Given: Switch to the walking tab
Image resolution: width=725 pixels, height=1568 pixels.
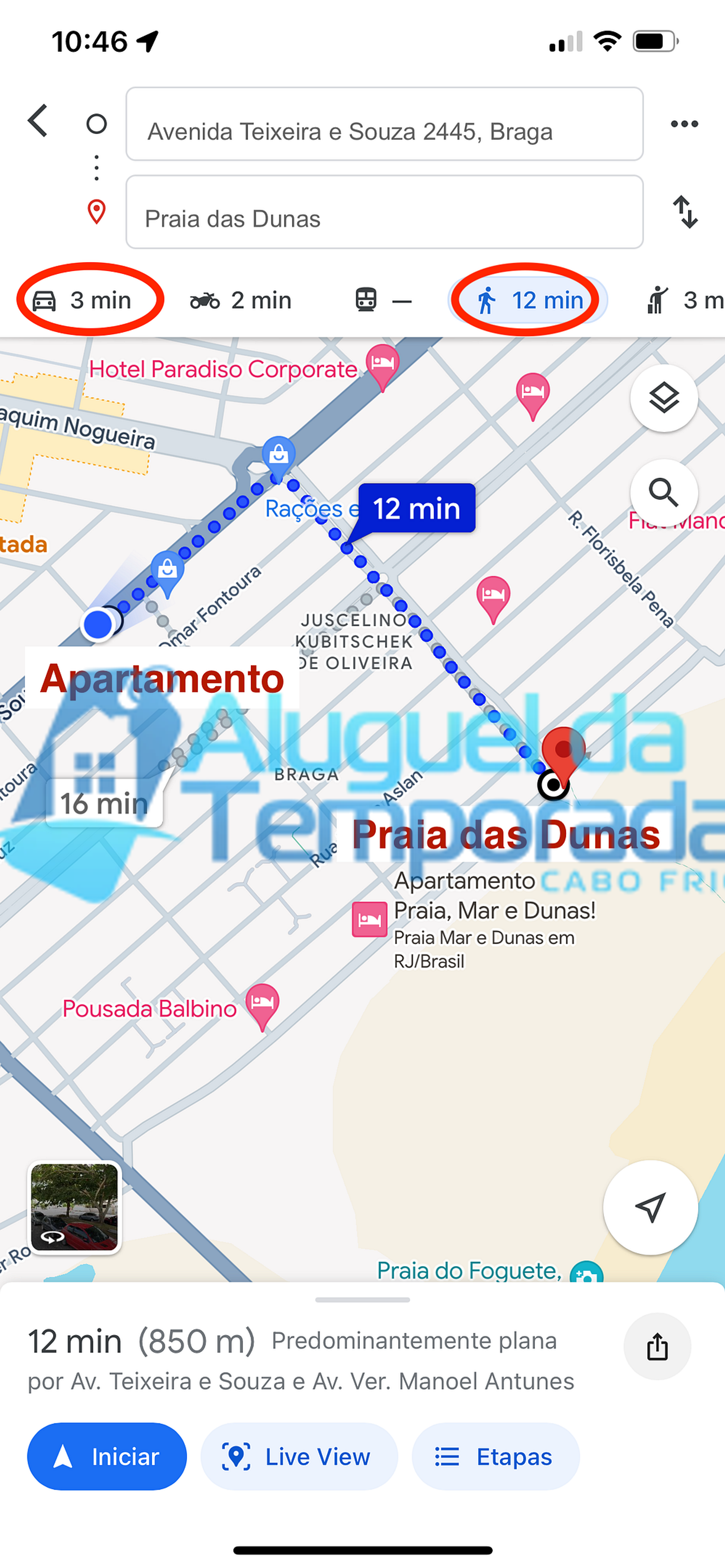Looking at the screenshot, I should click(528, 300).
